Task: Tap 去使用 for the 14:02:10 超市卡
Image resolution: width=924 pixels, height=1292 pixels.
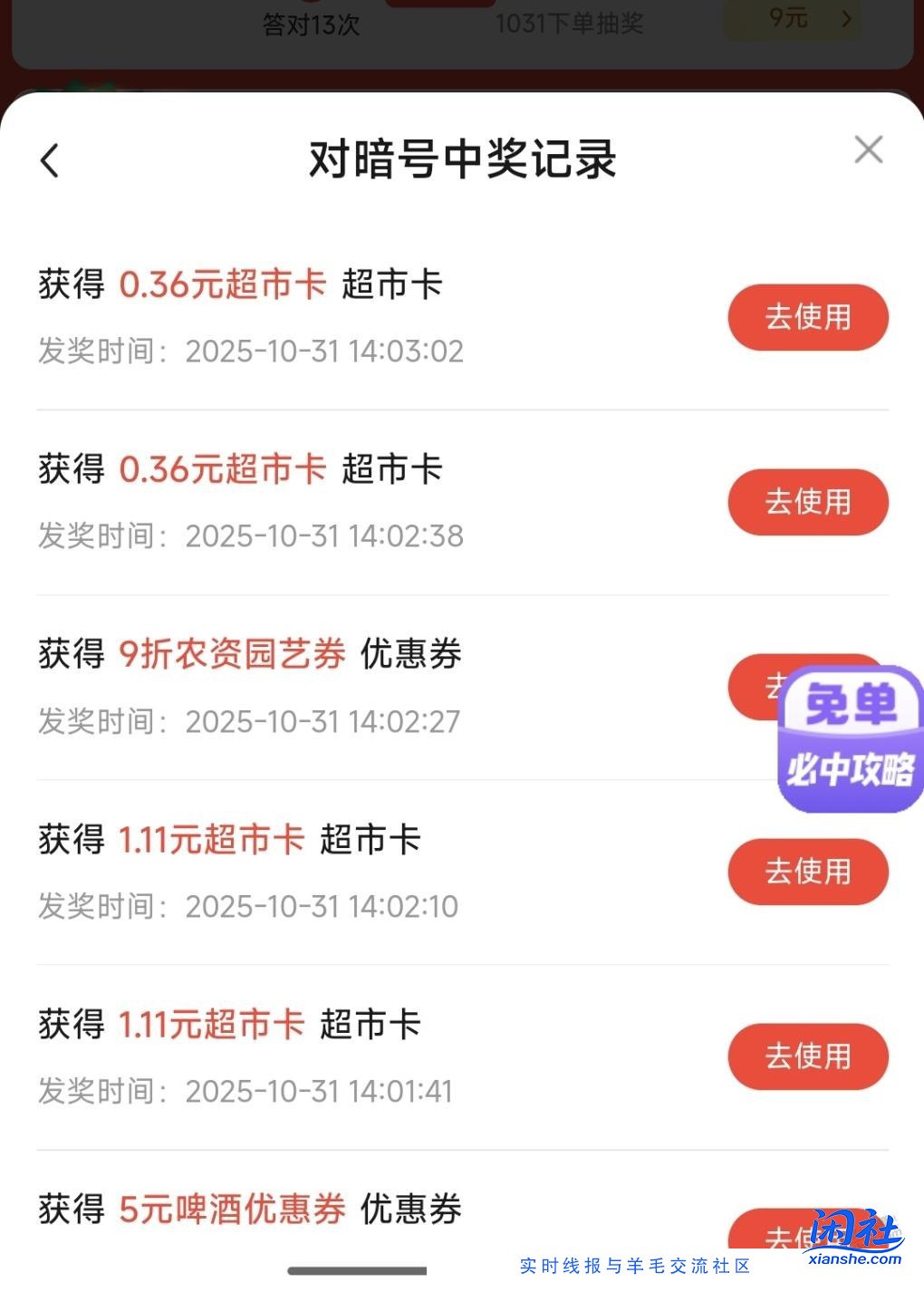Action: click(x=807, y=872)
